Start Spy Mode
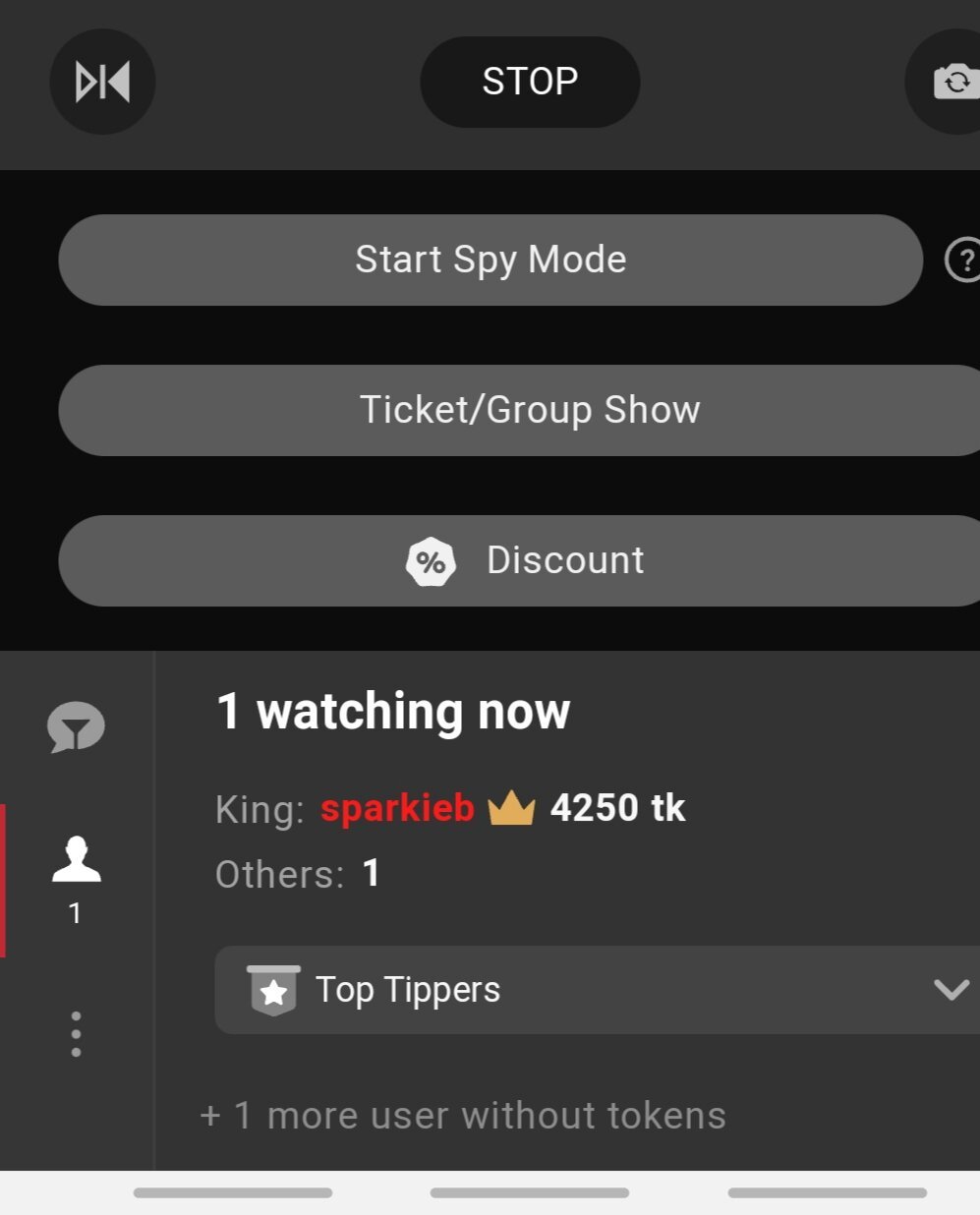This screenshot has height=1215, width=980. [490, 260]
